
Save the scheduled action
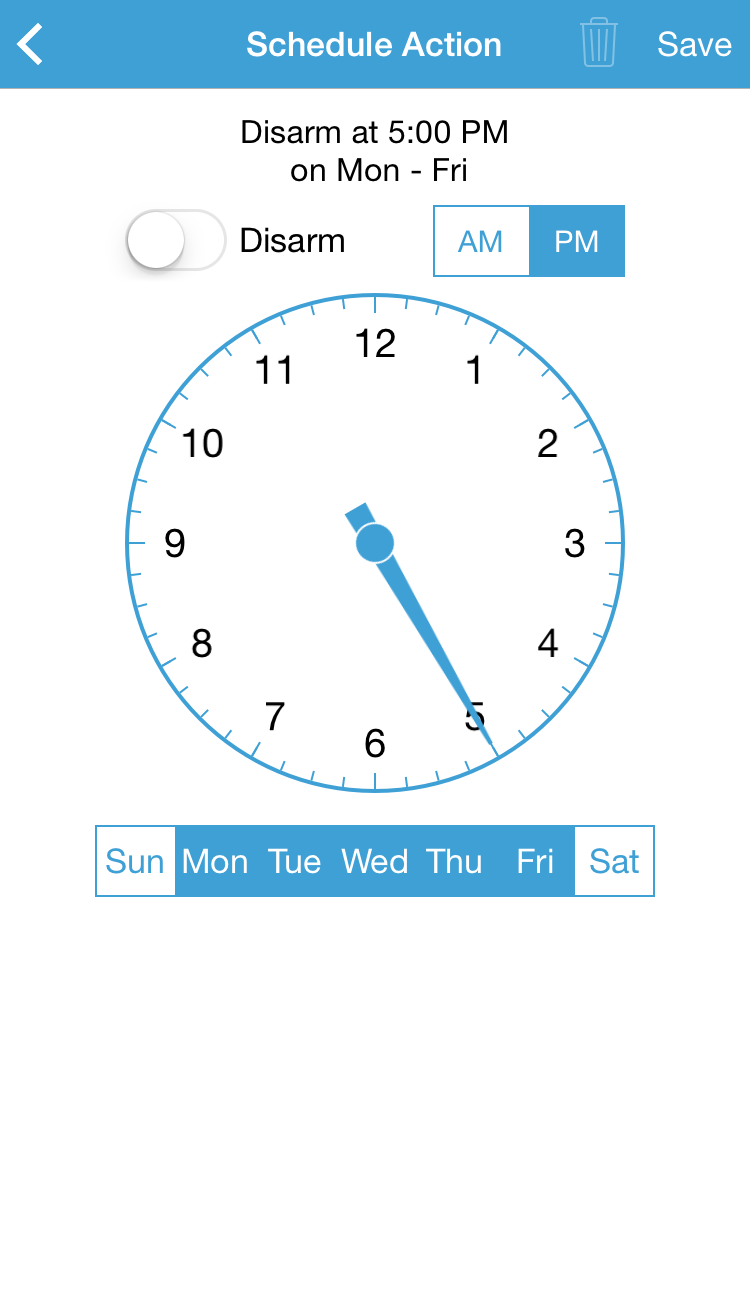click(x=694, y=45)
